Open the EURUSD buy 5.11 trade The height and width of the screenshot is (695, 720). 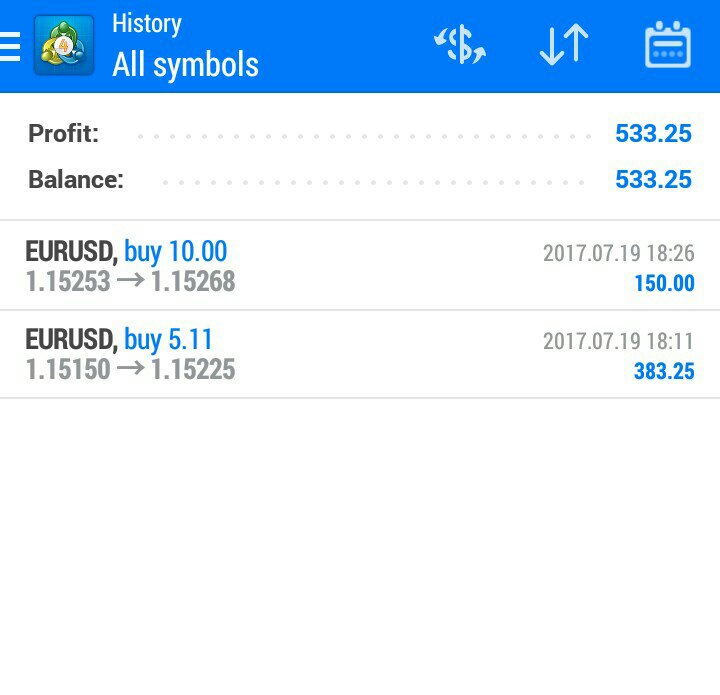coord(360,355)
